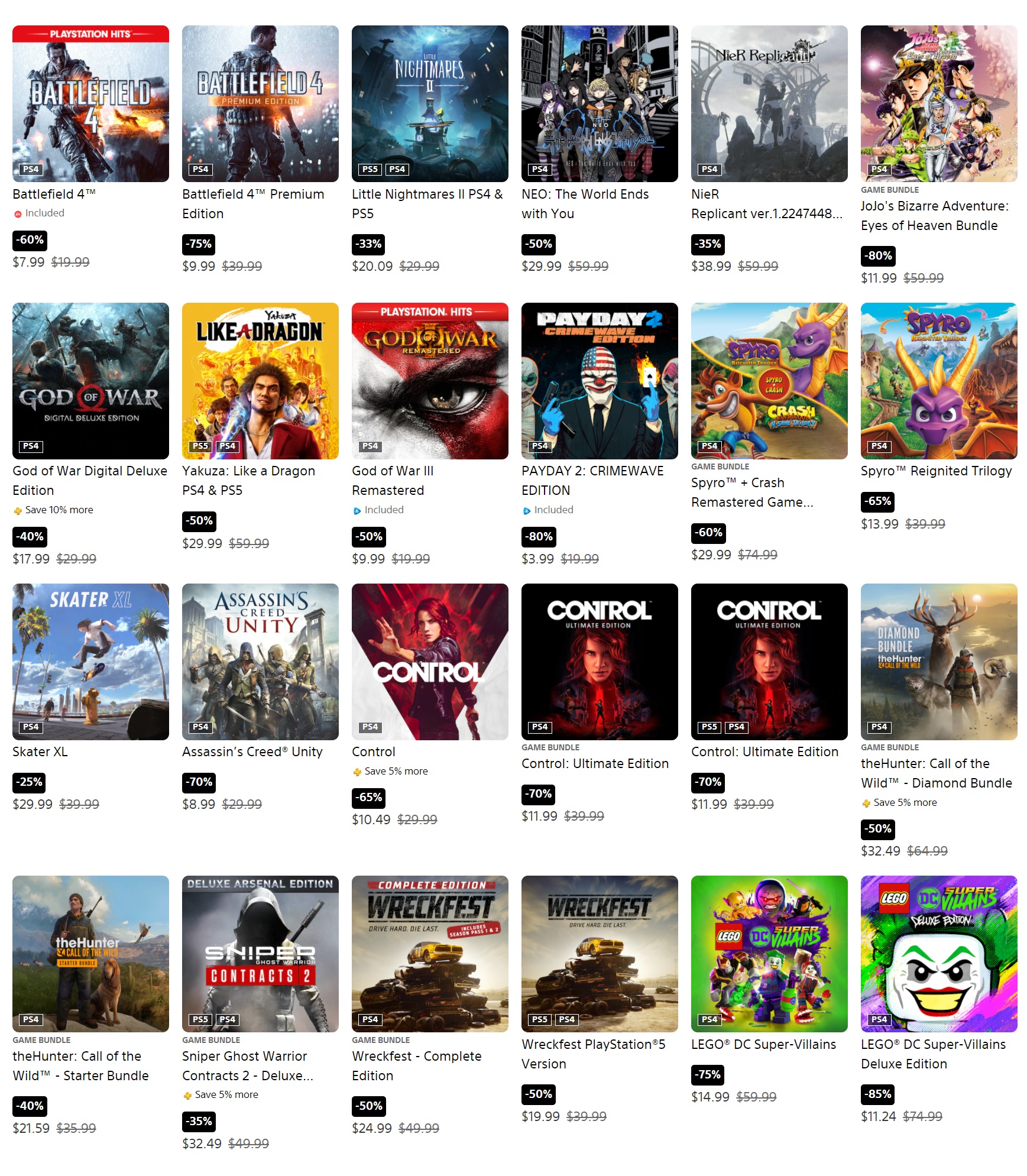The image size is (1027, 1176).
Task: Open theHunter Call of the Wild Diamond Bundle
Action: (x=939, y=662)
